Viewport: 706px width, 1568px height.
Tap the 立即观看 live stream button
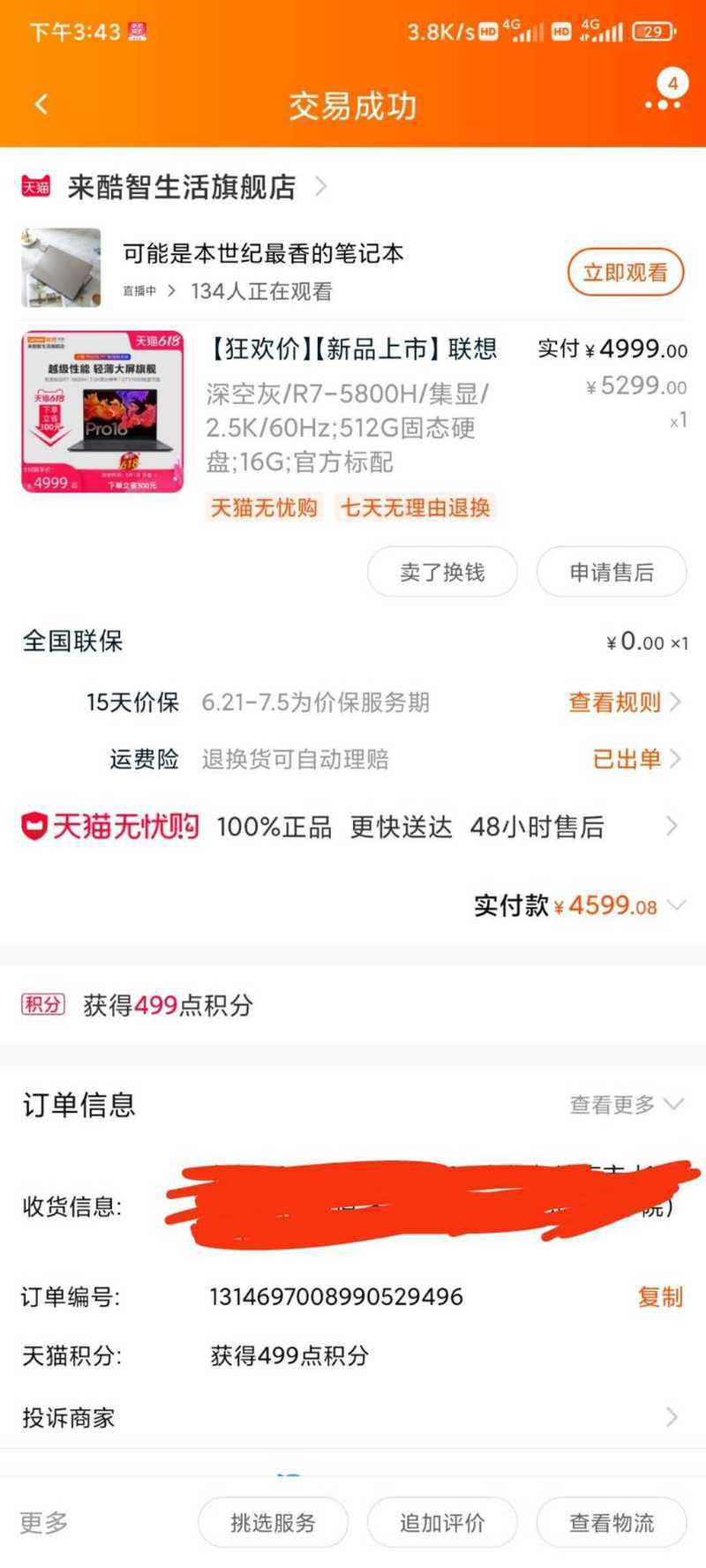tap(625, 273)
